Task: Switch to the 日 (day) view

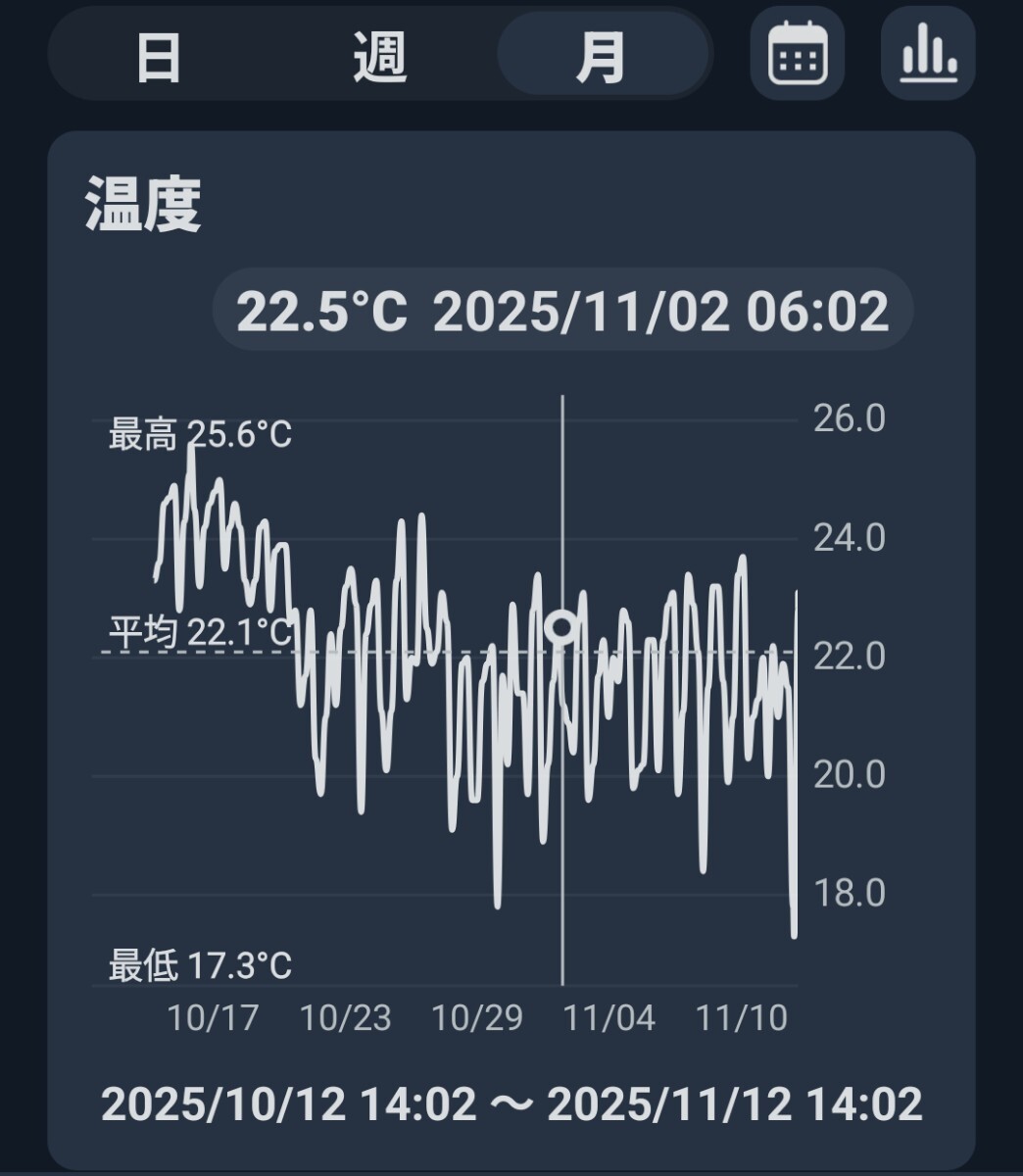Action: pos(159,57)
